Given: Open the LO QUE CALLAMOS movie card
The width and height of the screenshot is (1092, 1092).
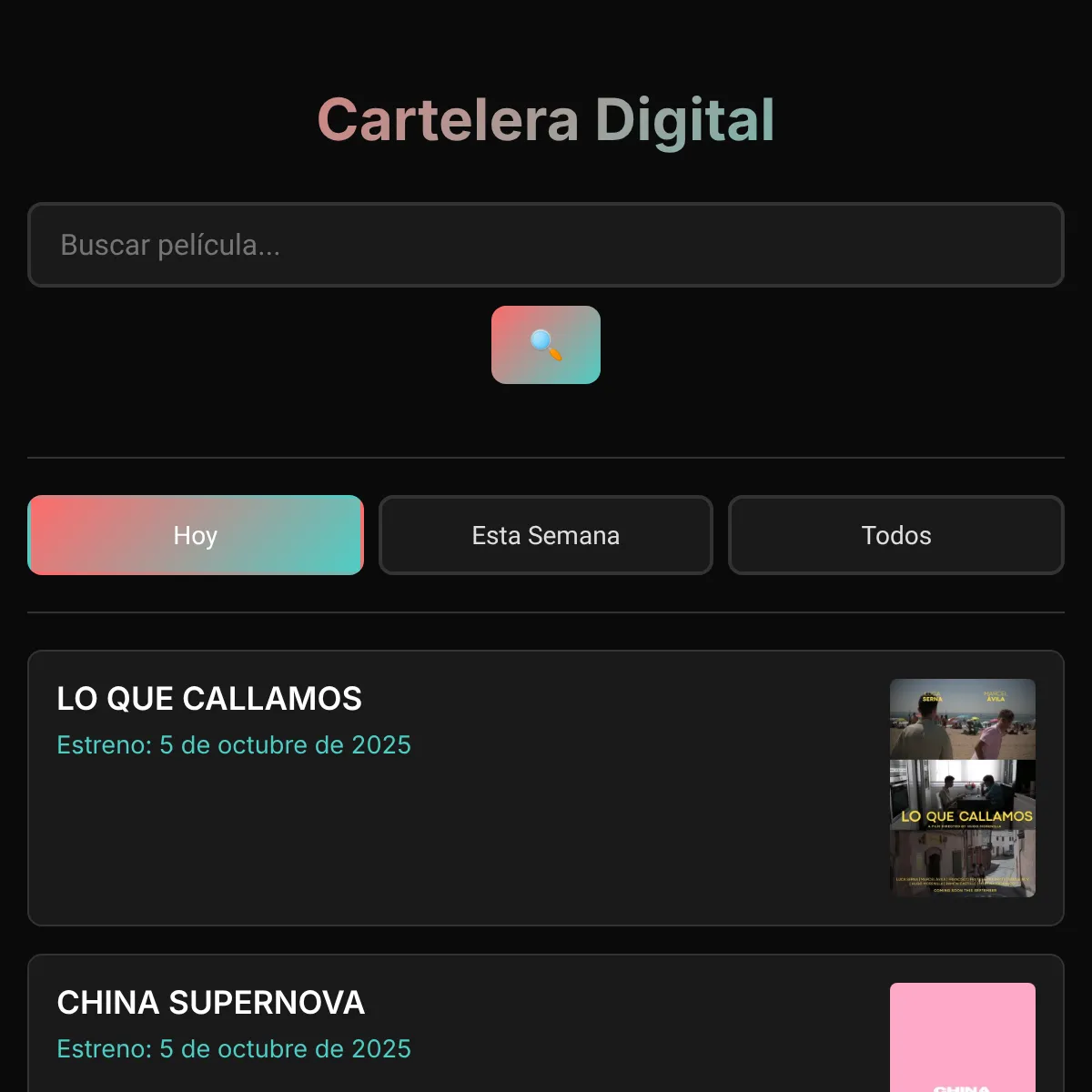Looking at the screenshot, I should pyautogui.click(x=546, y=788).
